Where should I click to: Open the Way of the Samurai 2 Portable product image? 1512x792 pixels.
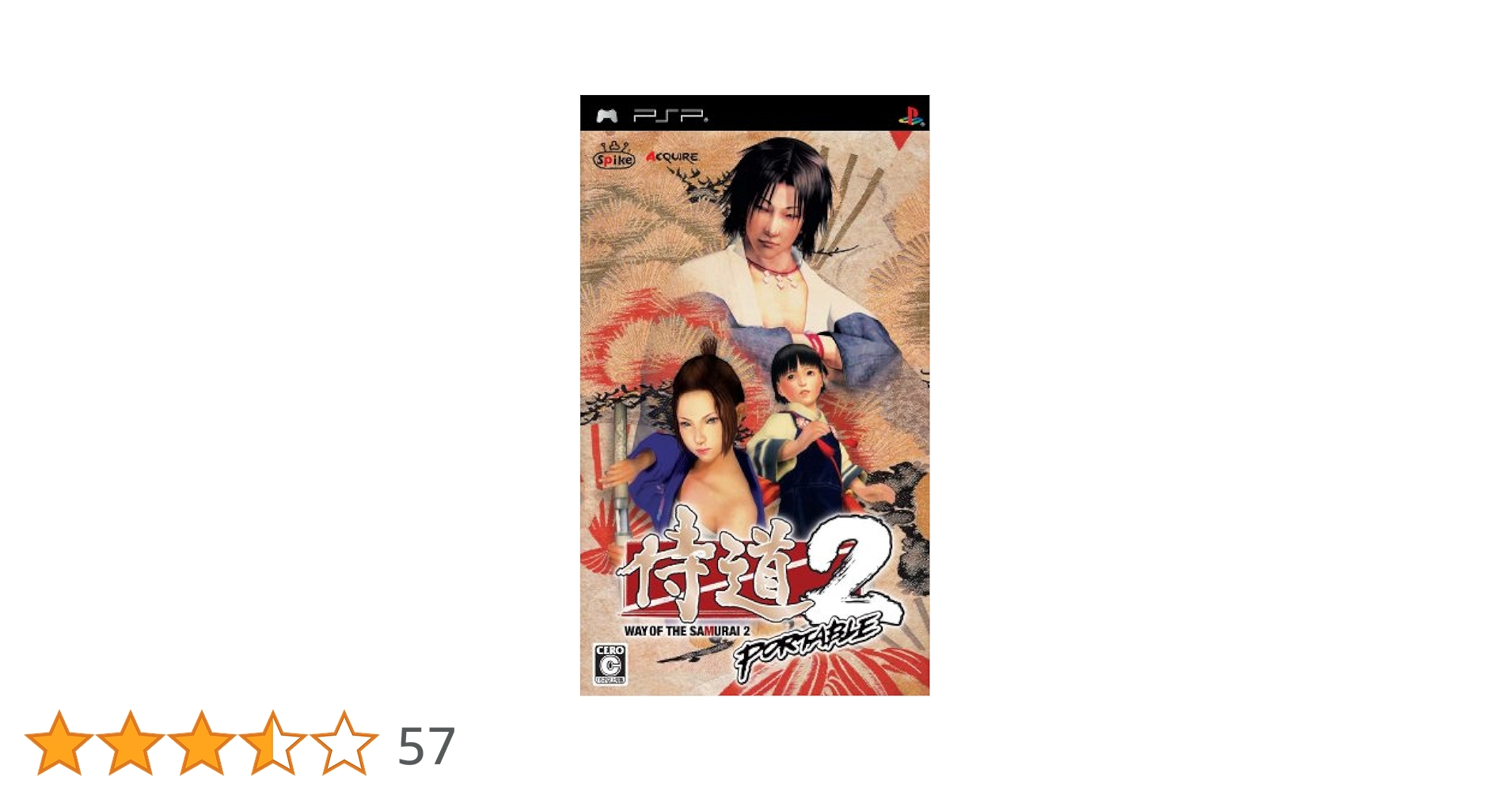[754, 395]
